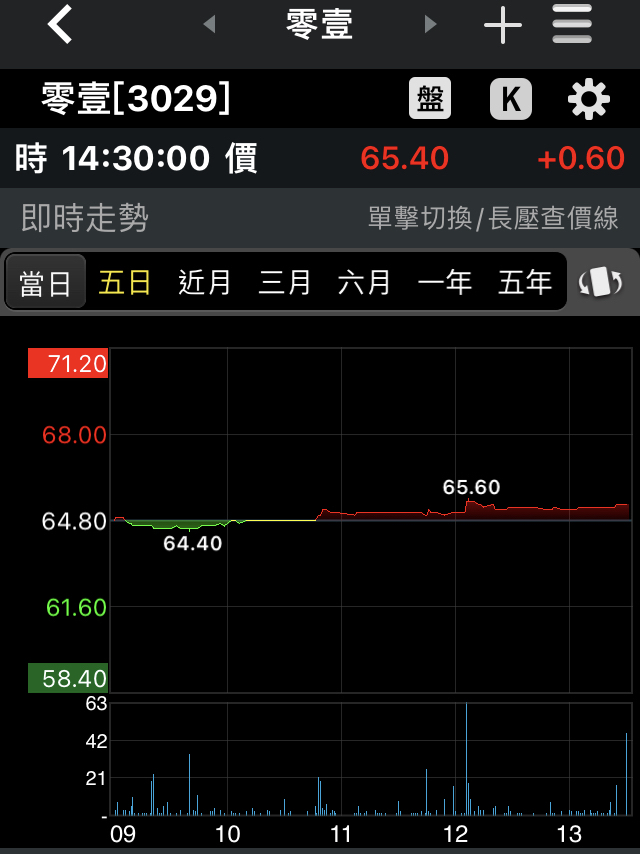The width and height of the screenshot is (640, 854).
Task: Switch to the previous stock
Action: 209,25
